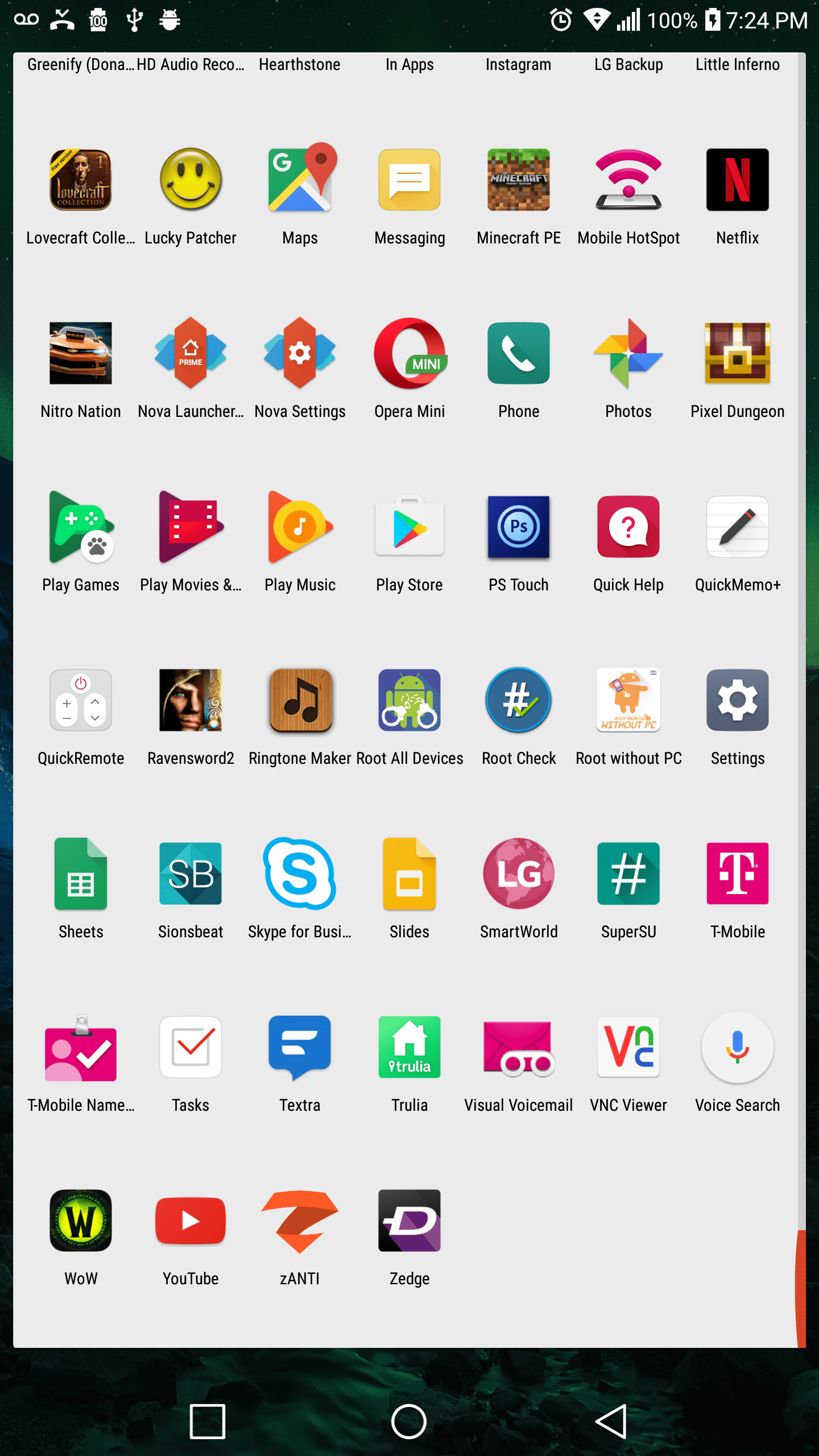Image resolution: width=819 pixels, height=1456 pixels.
Task: Open Messaging
Action: coord(409,180)
